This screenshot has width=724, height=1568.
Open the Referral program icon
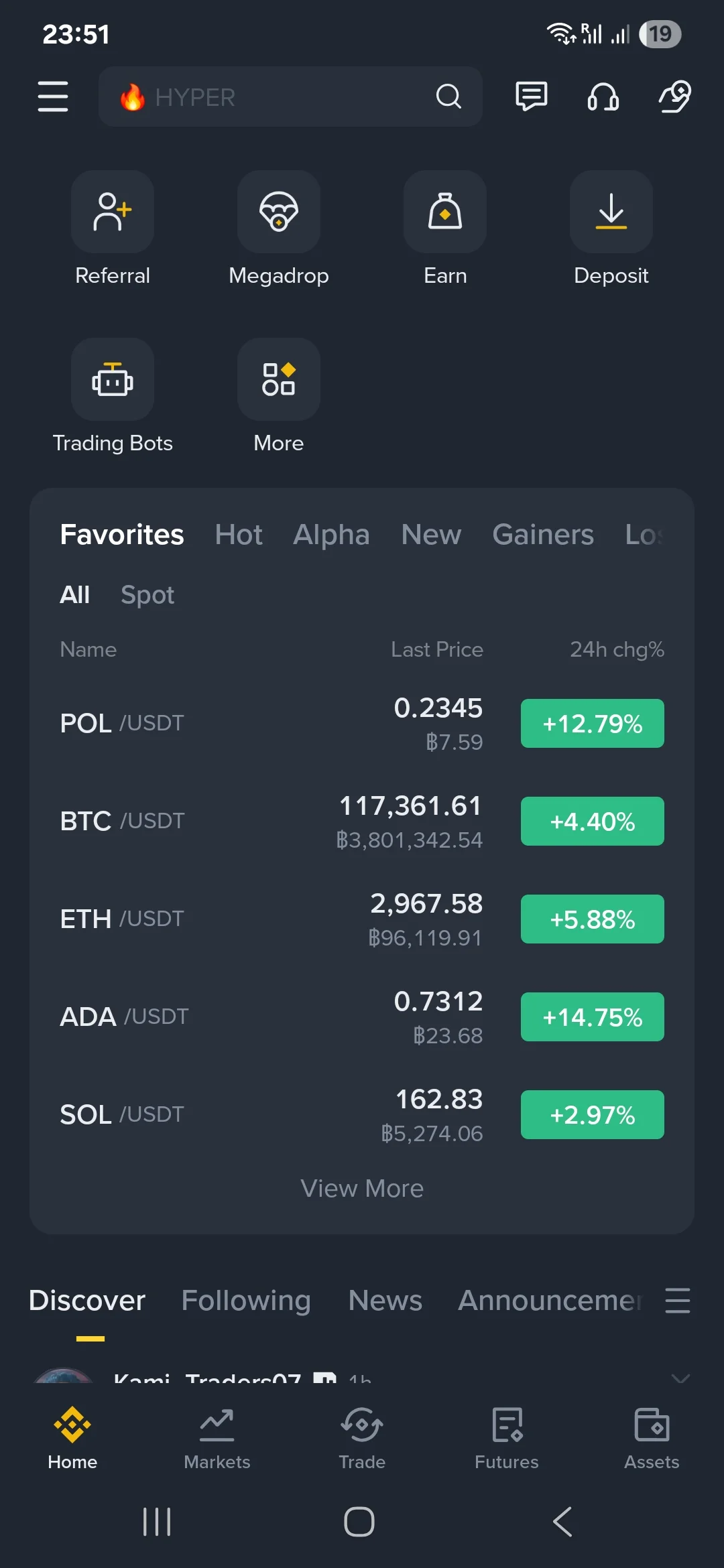(x=112, y=212)
